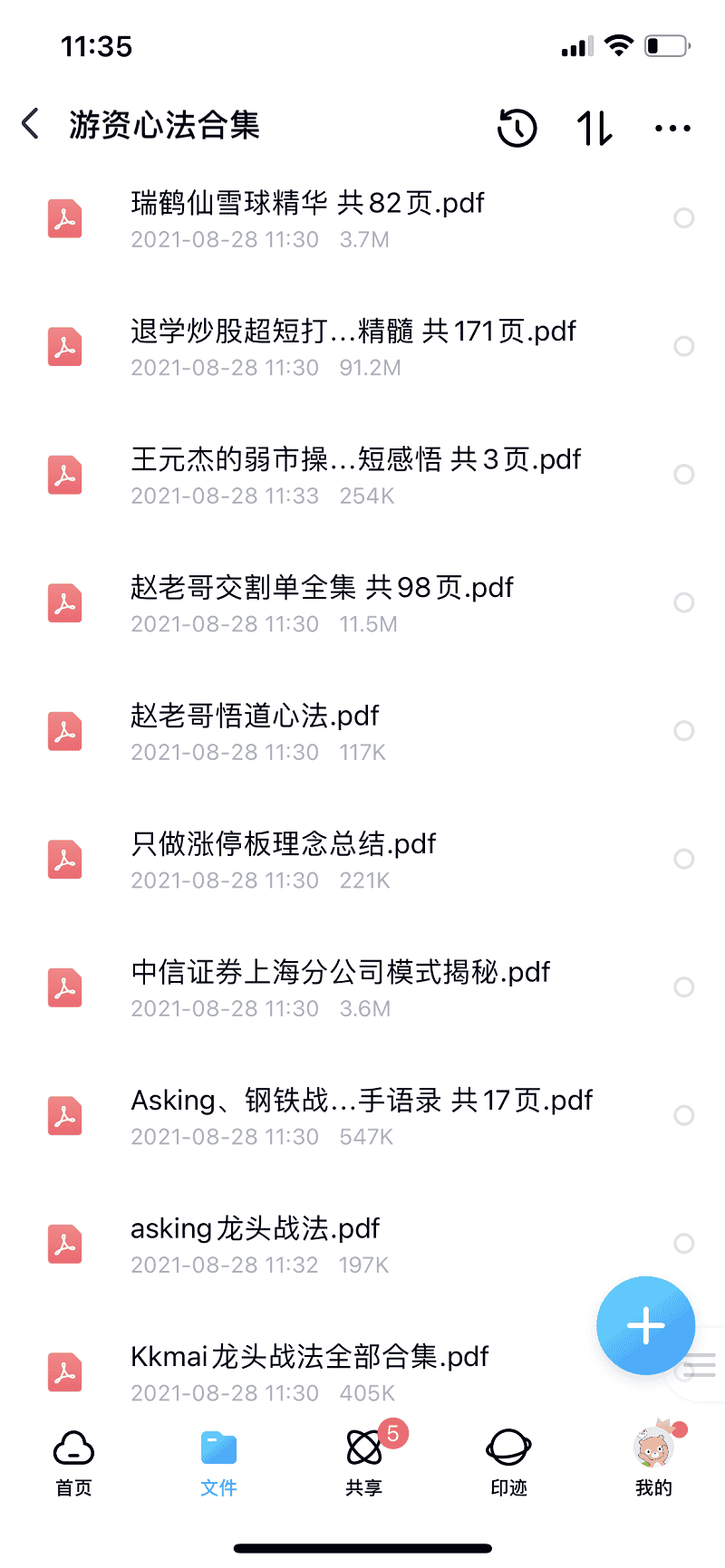Switch to the 印迹 tab

pyautogui.click(x=508, y=1462)
